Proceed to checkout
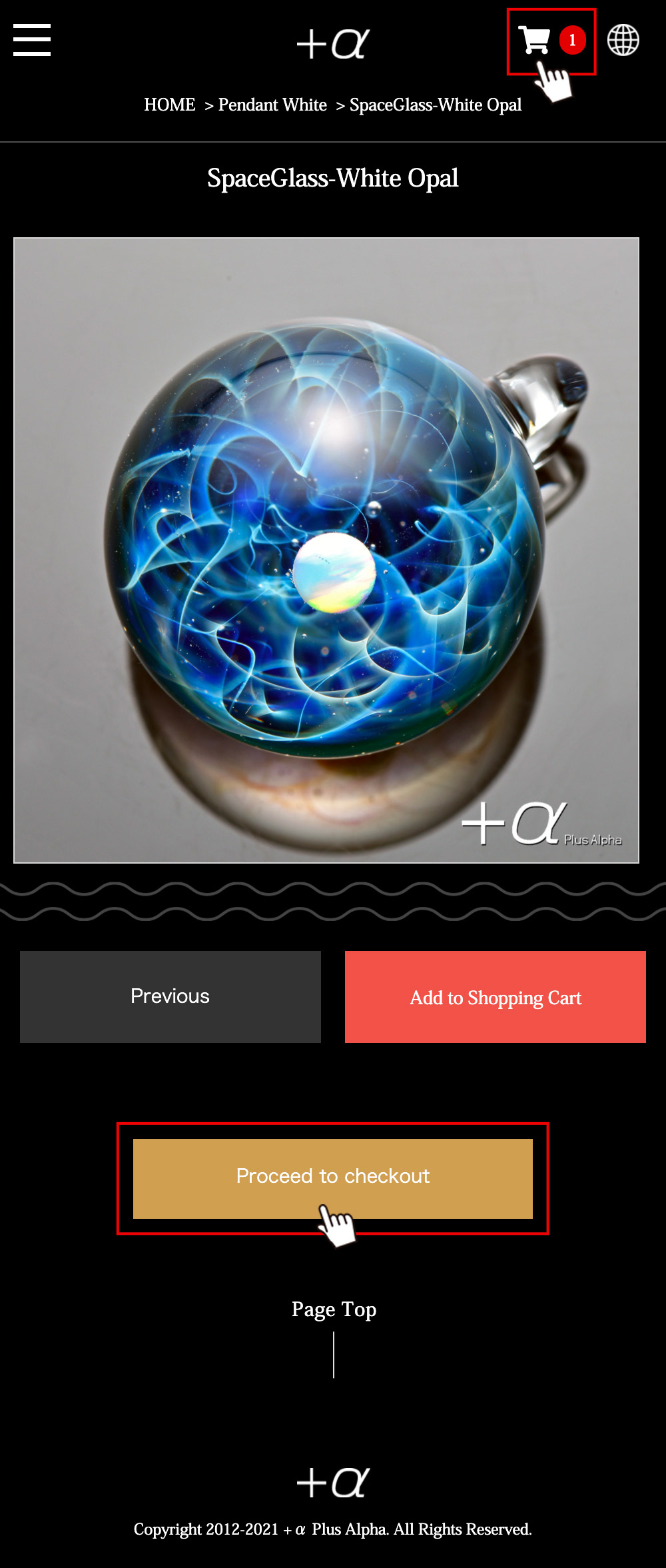The height and width of the screenshot is (1568, 666). click(333, 1177)
